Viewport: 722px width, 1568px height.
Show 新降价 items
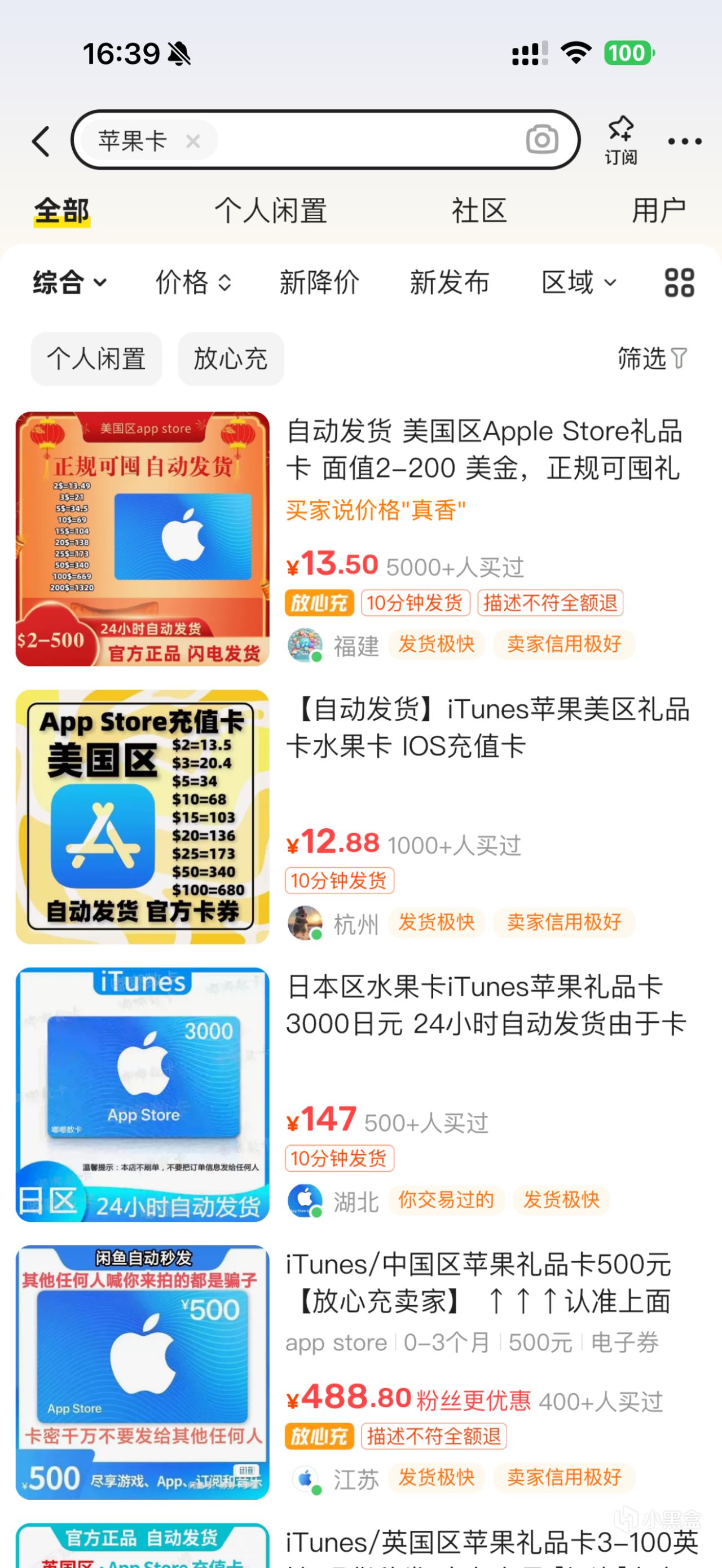tap(319, 282)
